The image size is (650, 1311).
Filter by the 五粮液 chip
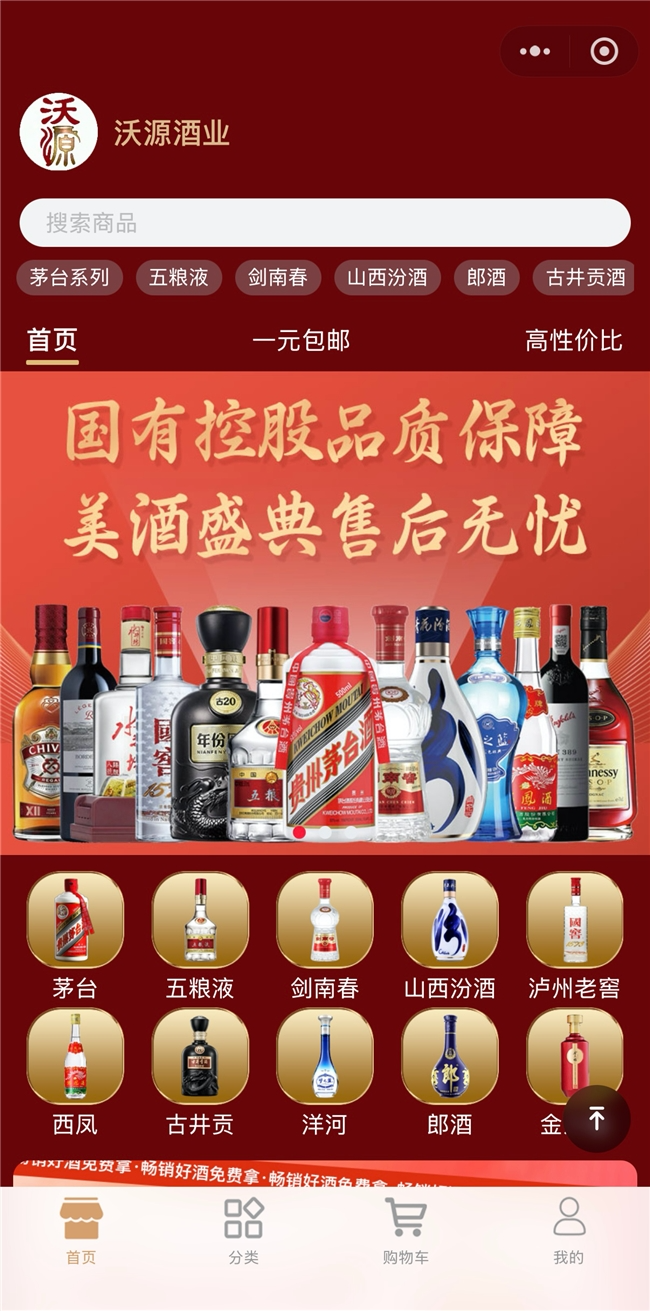coord(178,278)
